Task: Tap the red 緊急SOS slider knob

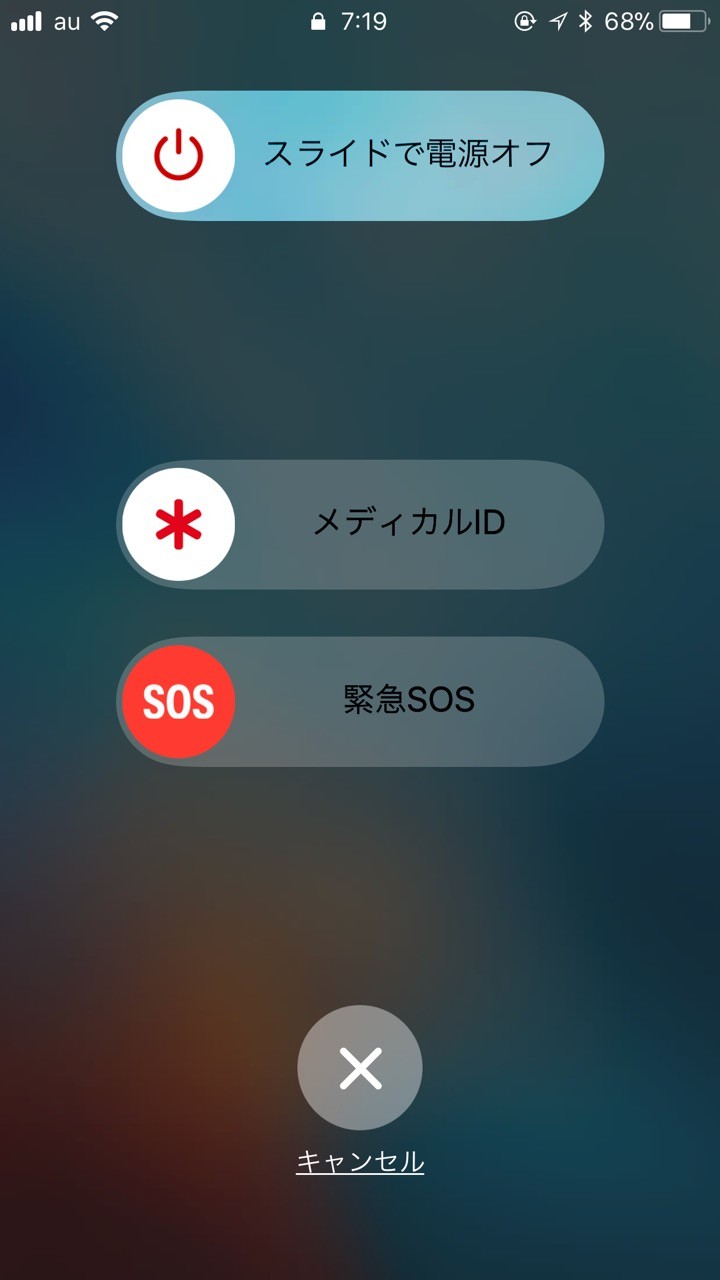Action: (x=179, y=702)
